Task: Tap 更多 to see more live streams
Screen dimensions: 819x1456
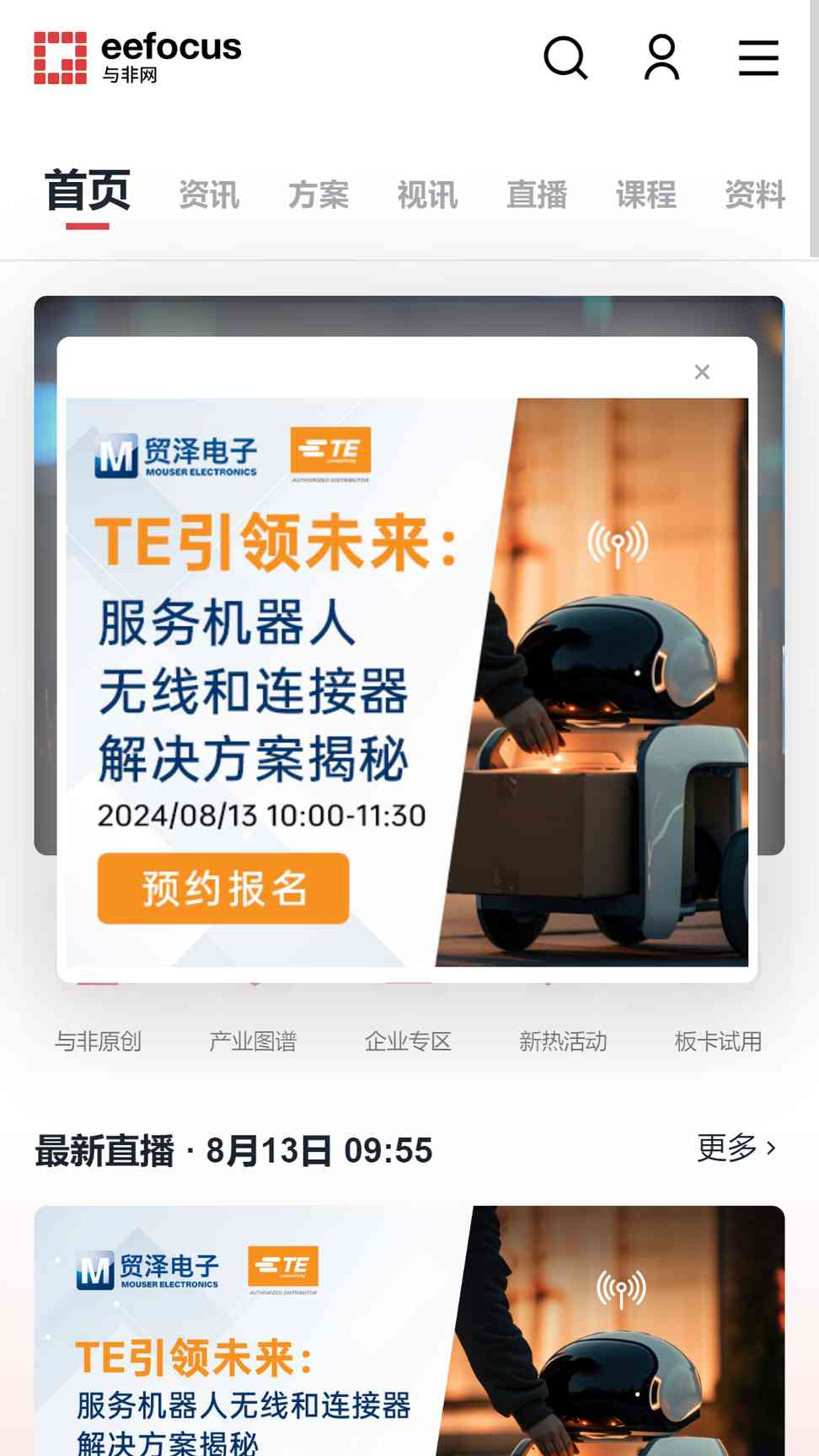Action: (736, 1148)
